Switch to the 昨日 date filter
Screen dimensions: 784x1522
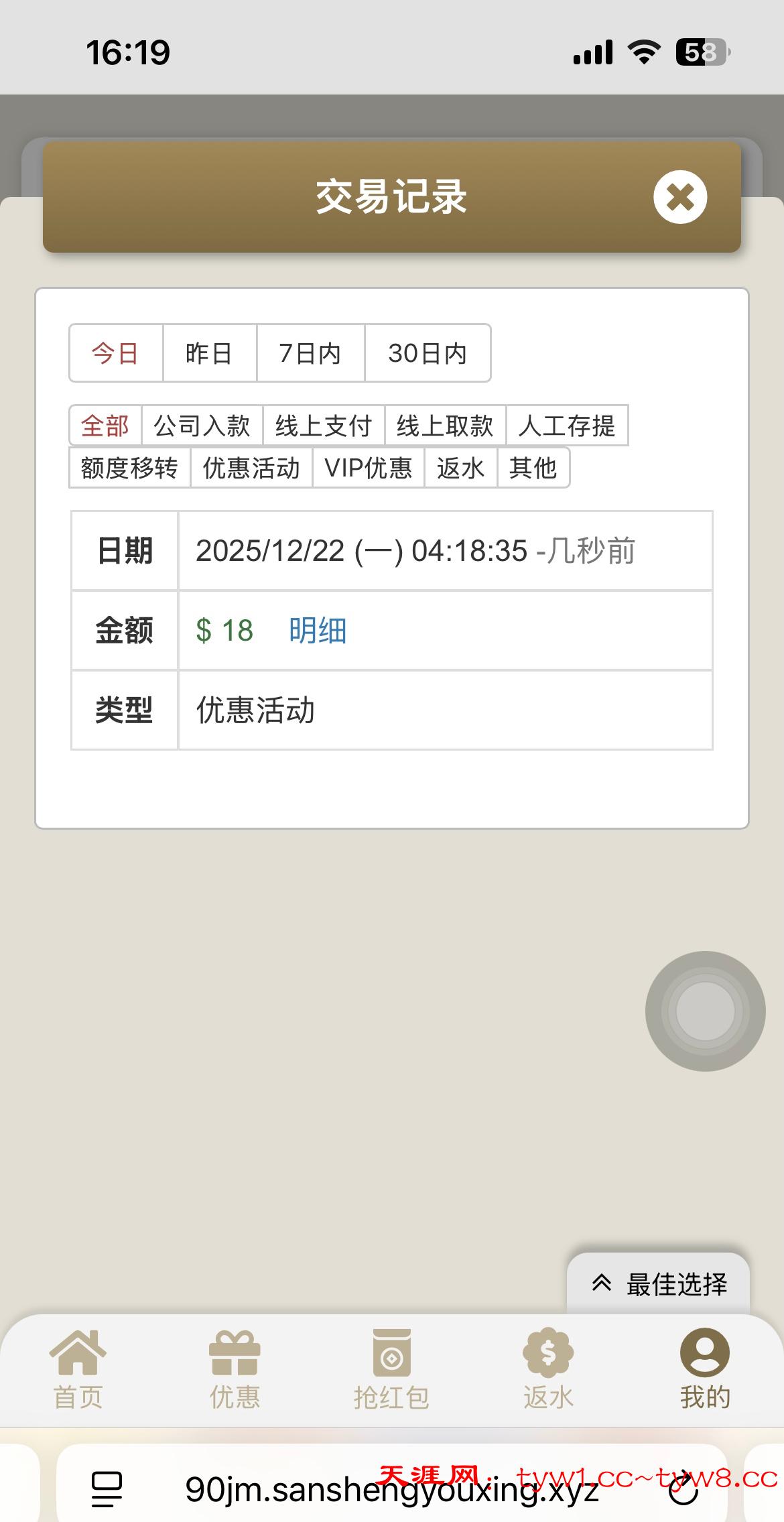coord(210,353)
